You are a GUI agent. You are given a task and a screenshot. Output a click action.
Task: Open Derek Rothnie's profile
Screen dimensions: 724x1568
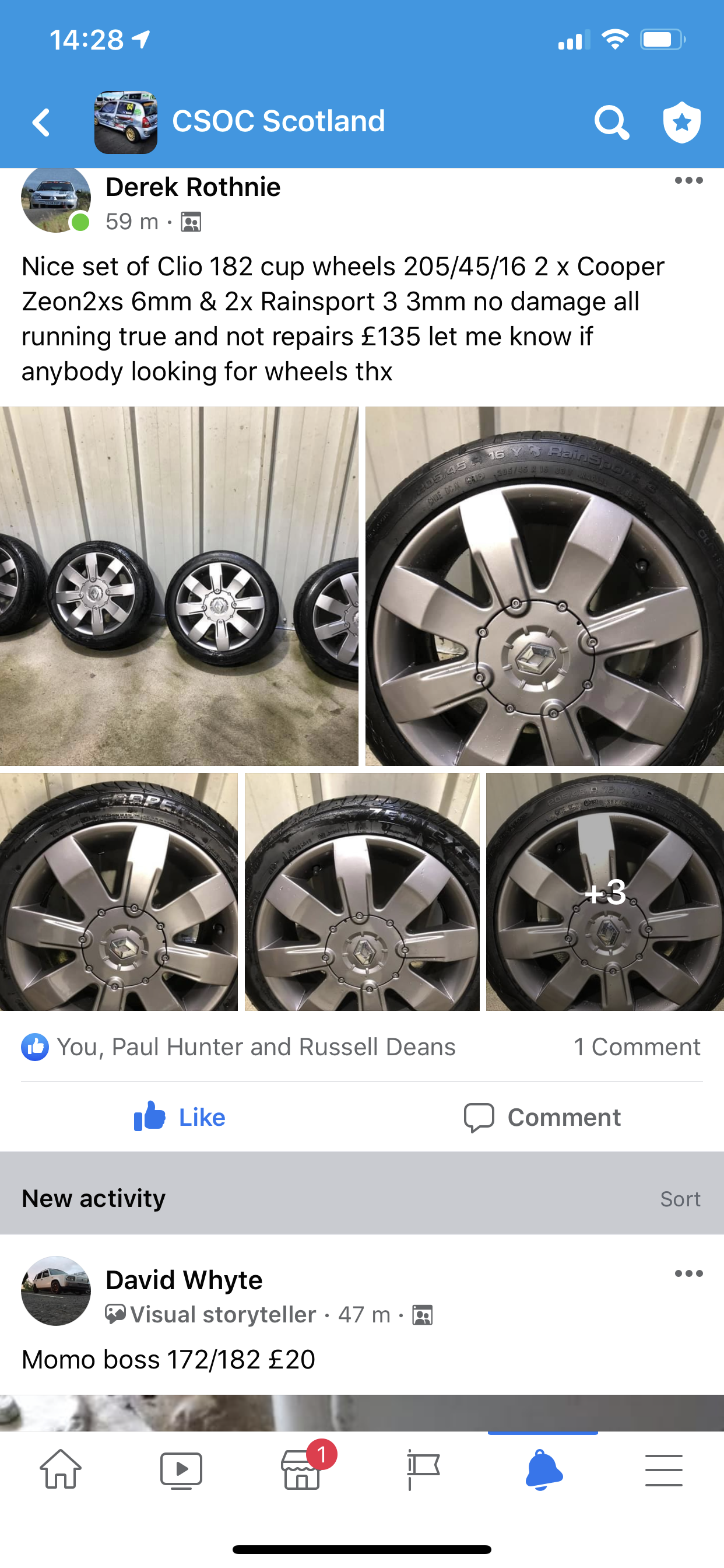[x=193, y=187]
